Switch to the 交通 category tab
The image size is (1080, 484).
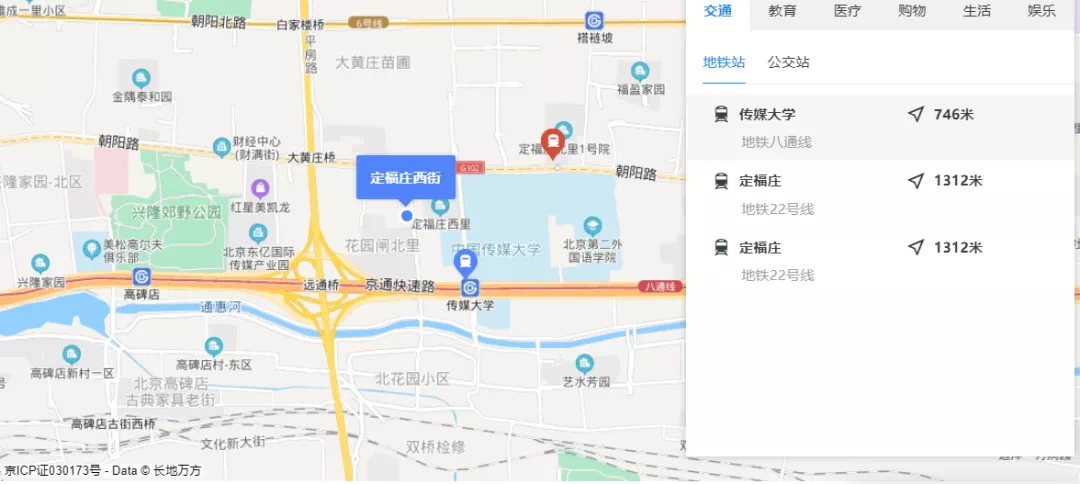(718, 12)
